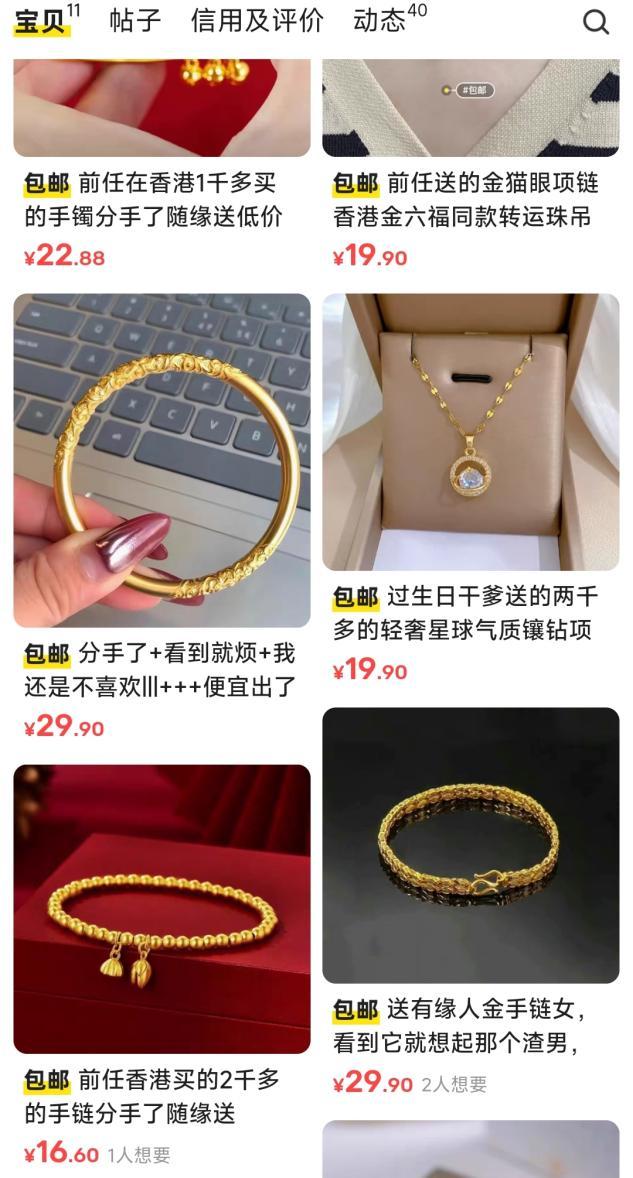View the 分手了+看到就烦 gold bangle item

tap(161, 460)
